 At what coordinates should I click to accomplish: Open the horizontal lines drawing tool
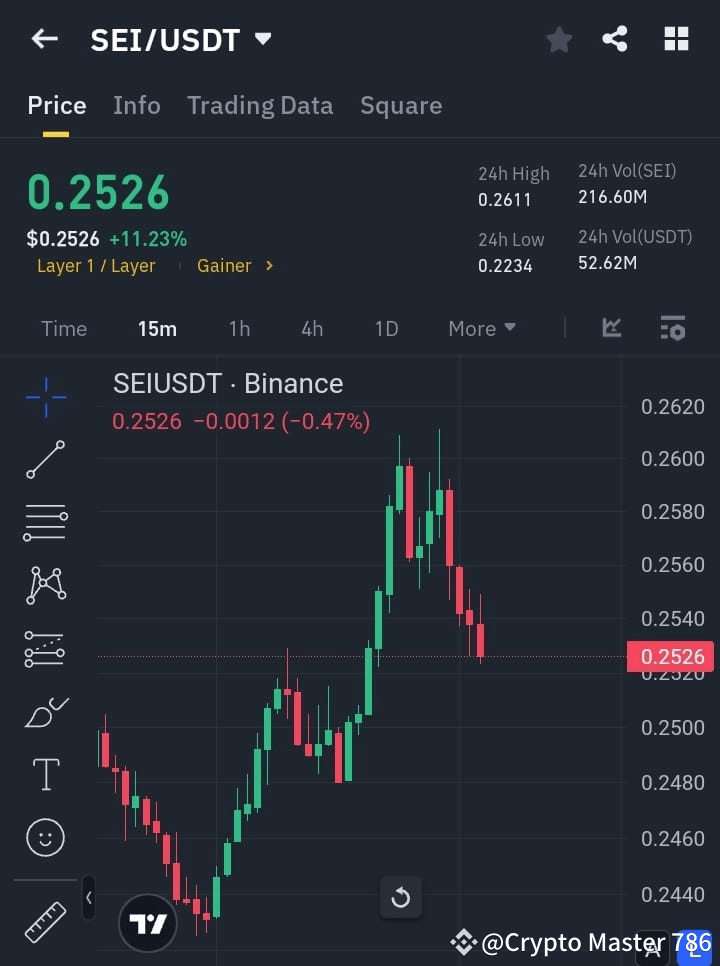point(45,523)
